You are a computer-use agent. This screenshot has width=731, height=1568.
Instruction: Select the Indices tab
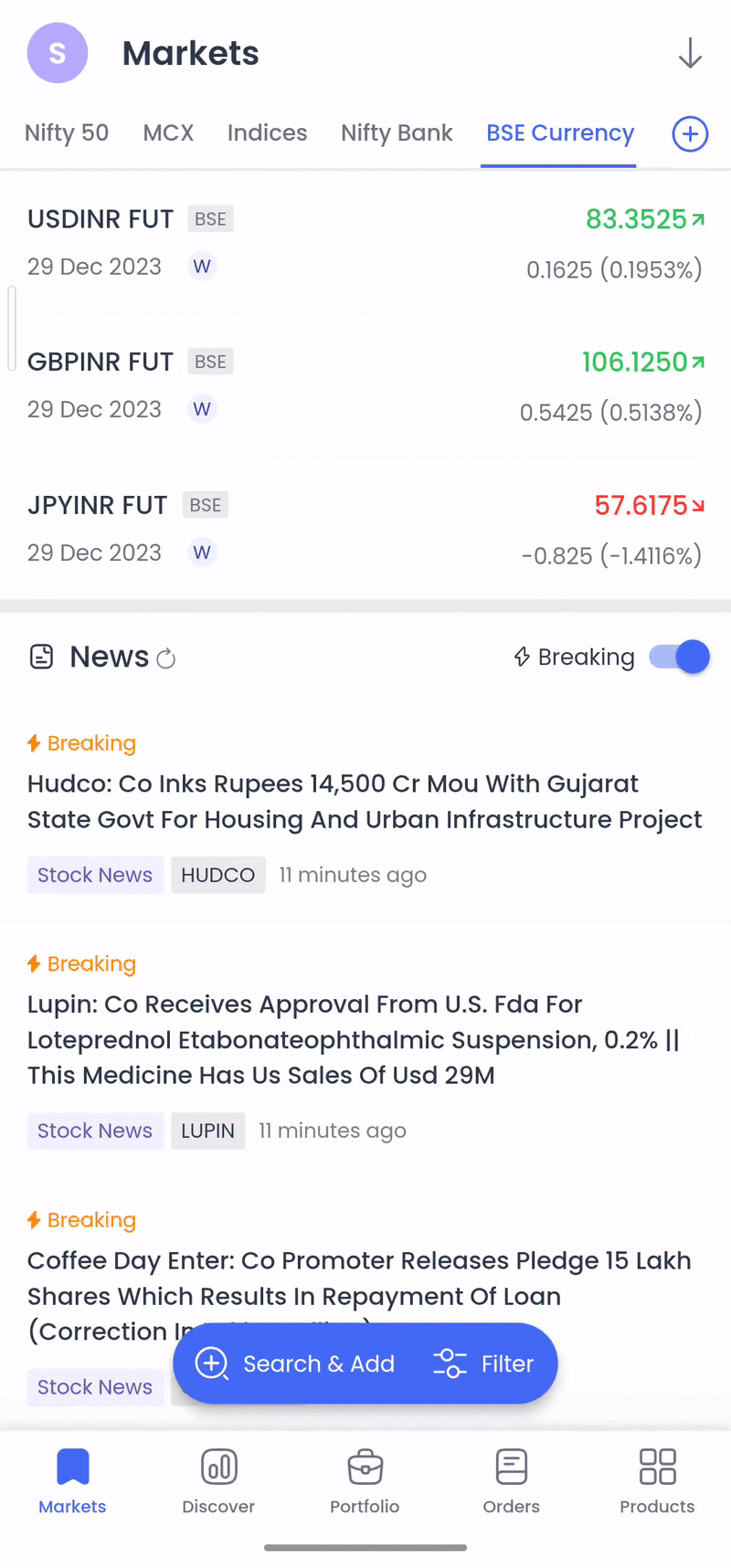(x=267, y=133)
